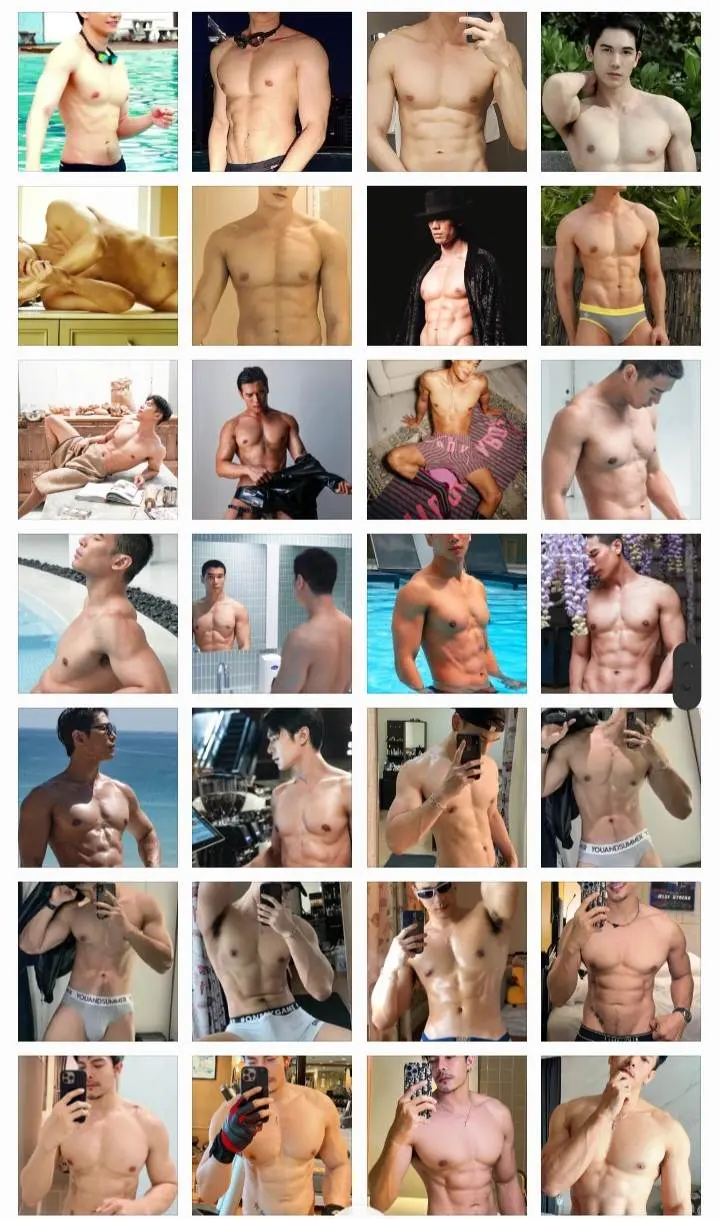Tap the fast-scroll handle on the right edge

click(687, 676)
